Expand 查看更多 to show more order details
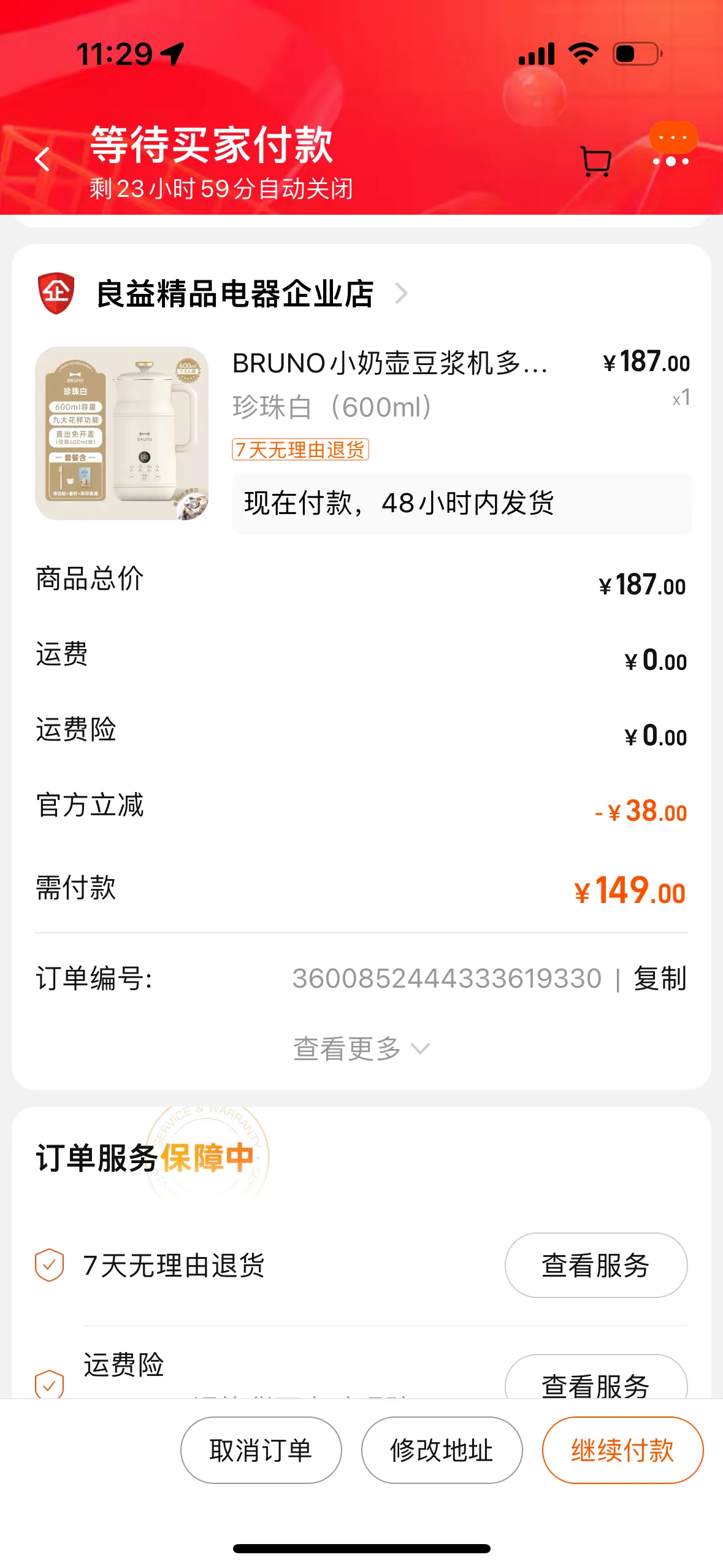 (361, 1048)
